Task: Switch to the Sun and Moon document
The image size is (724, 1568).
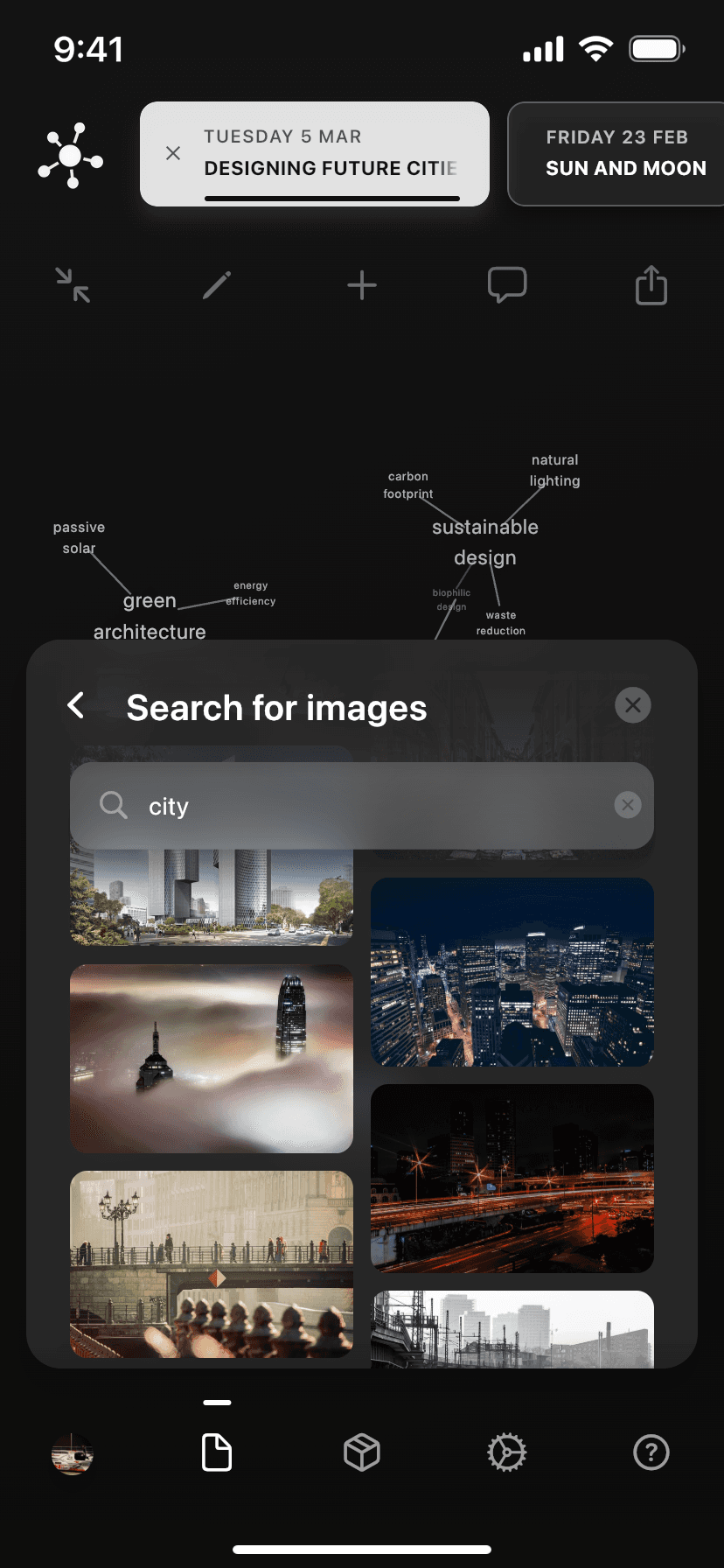Action: click(624, 154)
